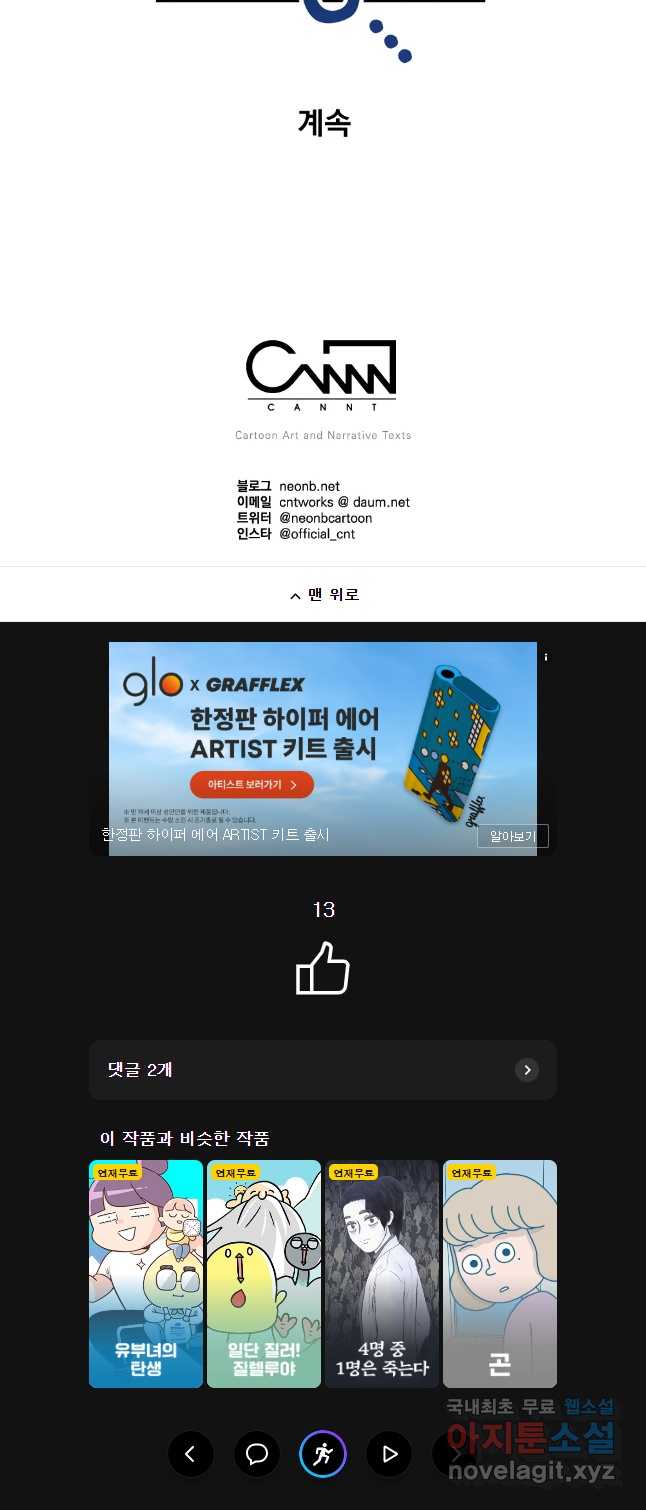Image resolution: width=646 pixels, height=1510 pixels.
Task: Tap the running figure icon
Action: 323,1454
